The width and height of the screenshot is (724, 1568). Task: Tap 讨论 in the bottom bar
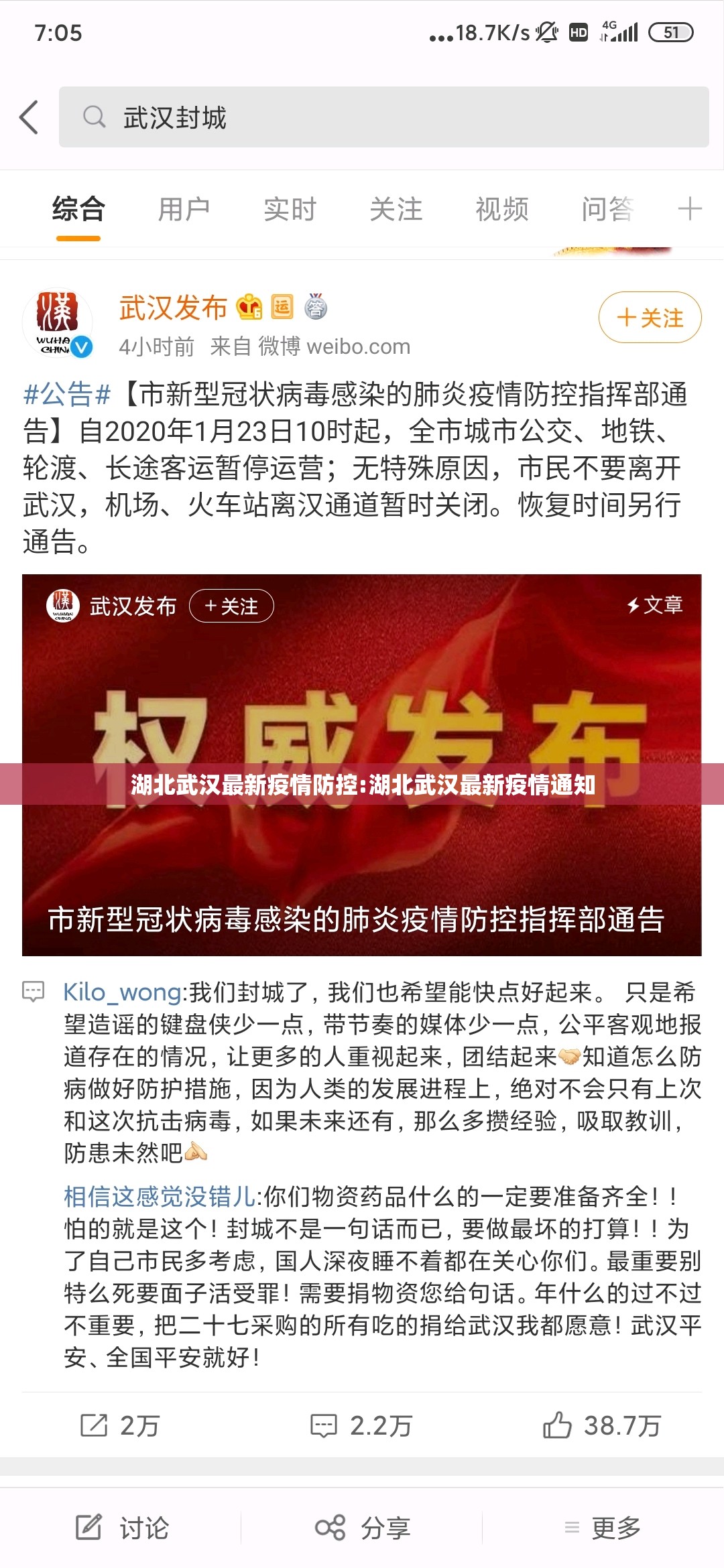[122, 1528]
